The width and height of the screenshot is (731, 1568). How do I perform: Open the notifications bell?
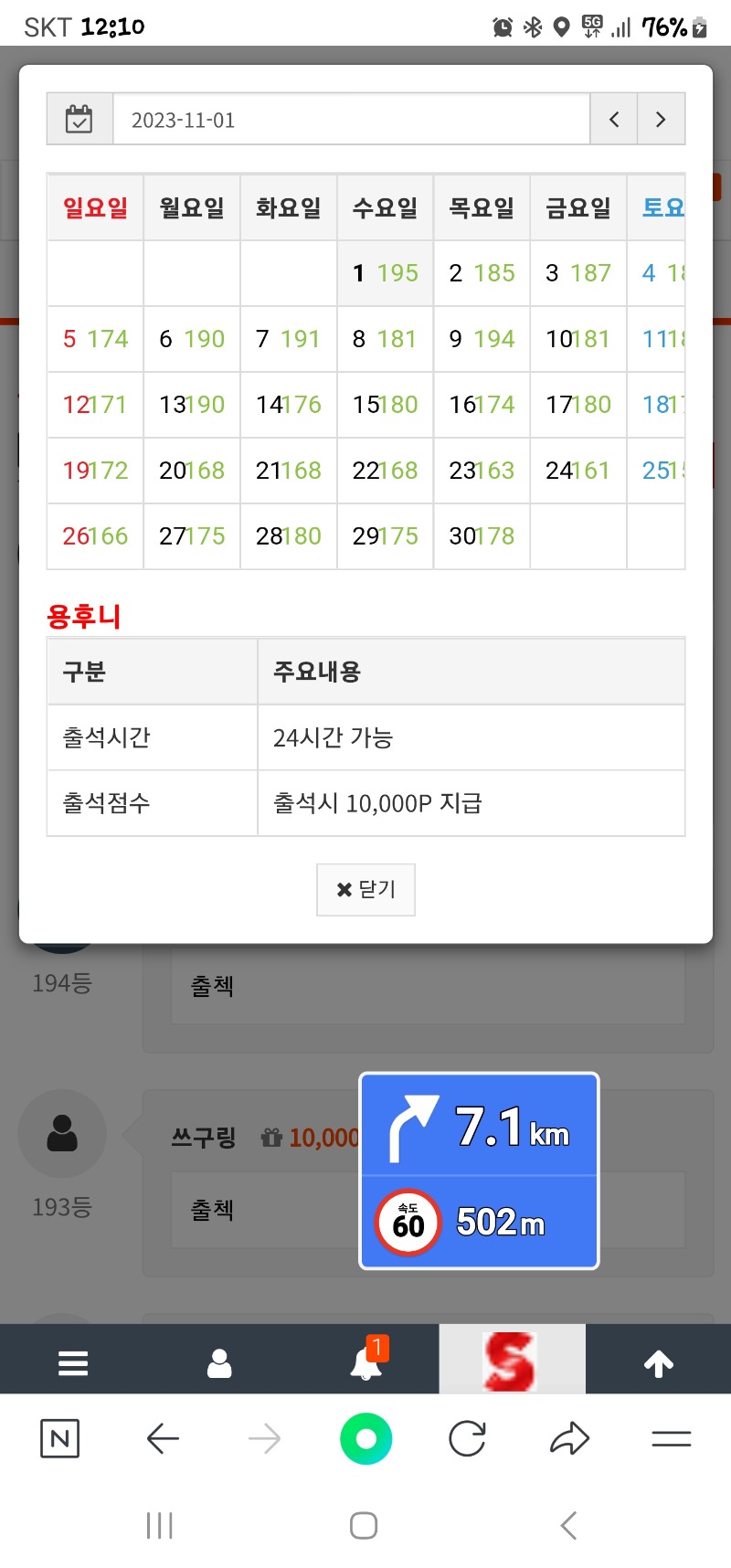click(366, 1361)
